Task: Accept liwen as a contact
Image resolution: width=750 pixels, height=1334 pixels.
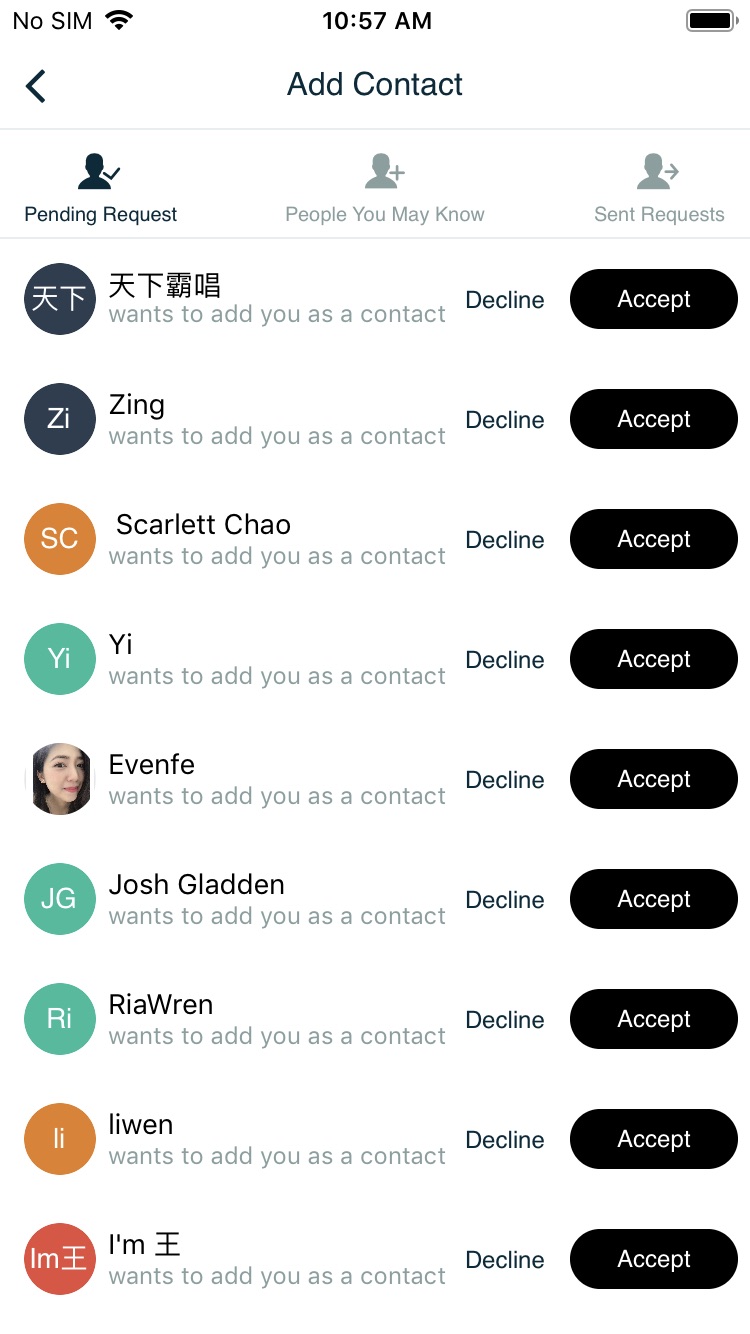Action: click(x=653, y=1139)
